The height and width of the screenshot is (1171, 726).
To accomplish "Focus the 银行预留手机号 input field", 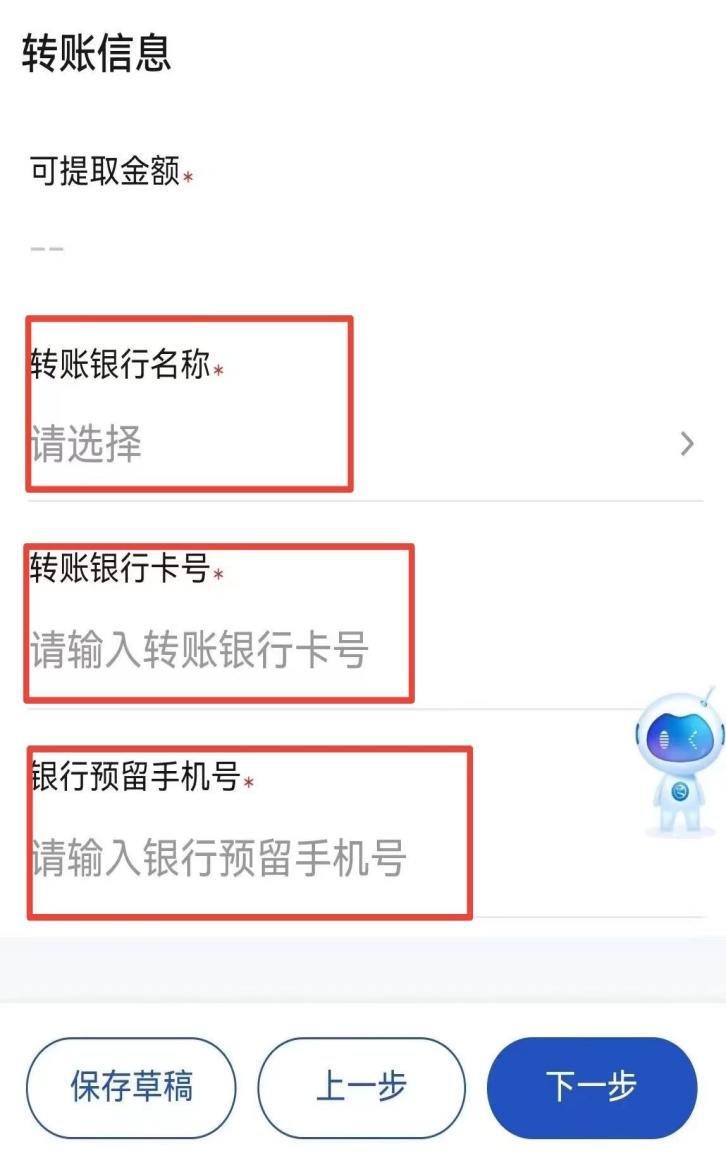I will click(x=364, y=857).
